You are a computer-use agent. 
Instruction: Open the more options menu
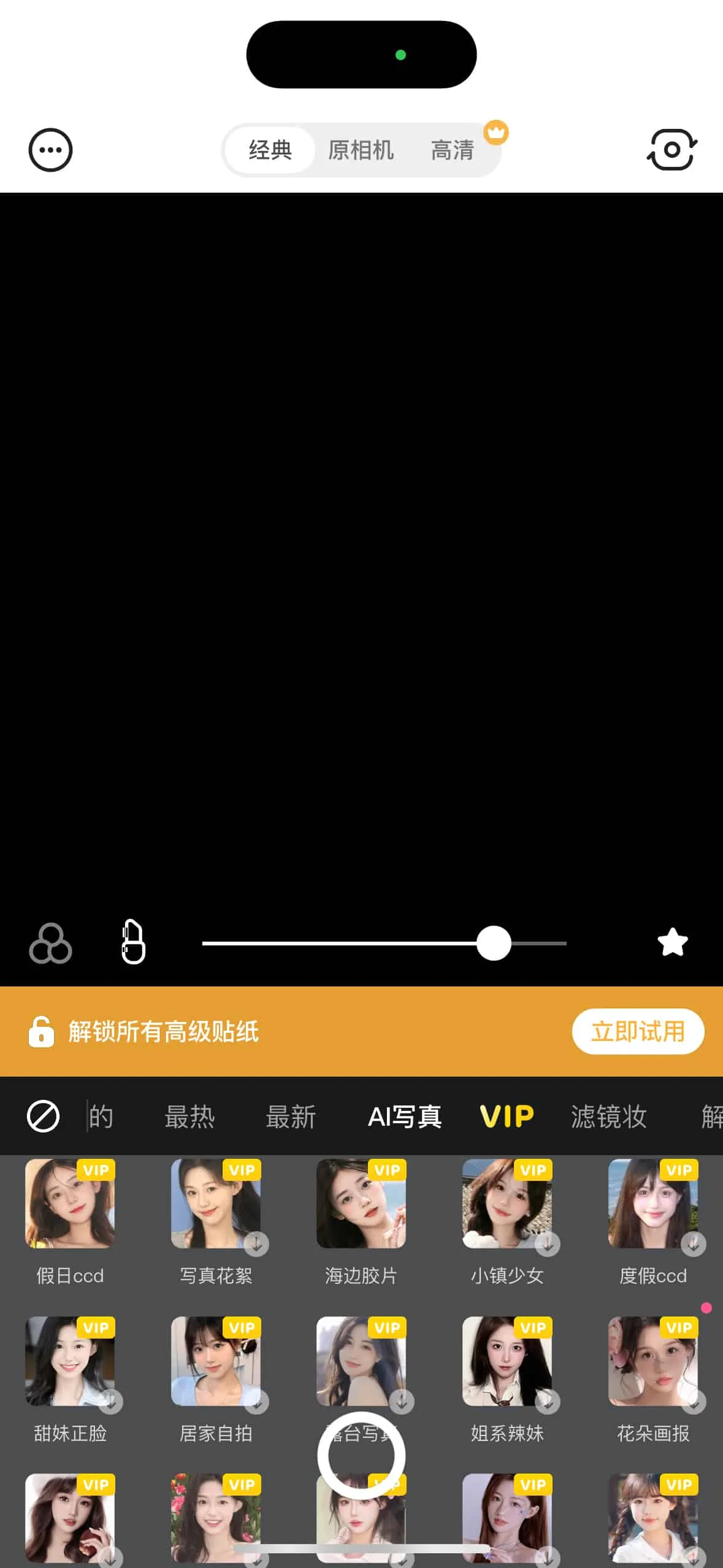point(50,150)
